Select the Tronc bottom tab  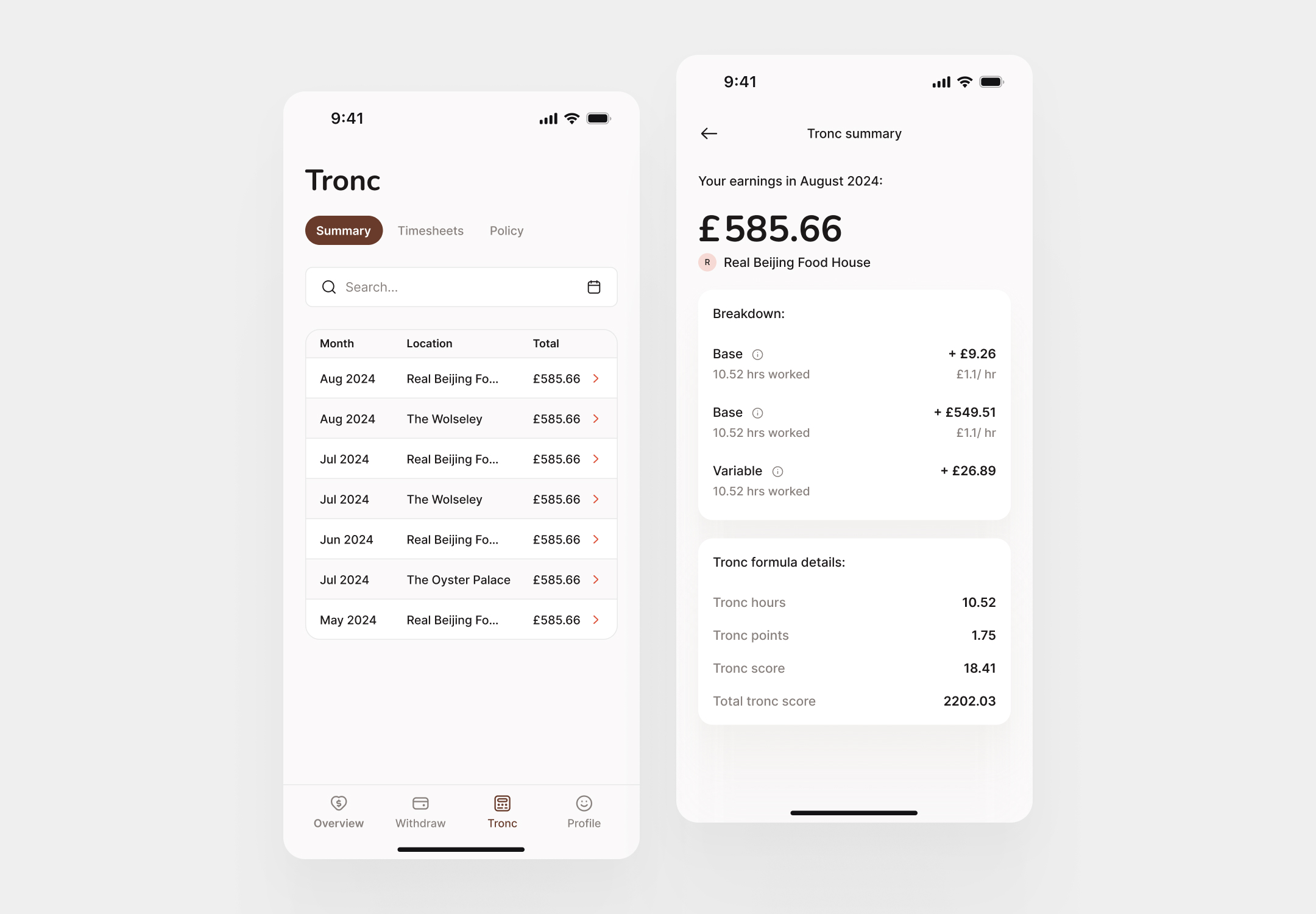pos(502,812)
